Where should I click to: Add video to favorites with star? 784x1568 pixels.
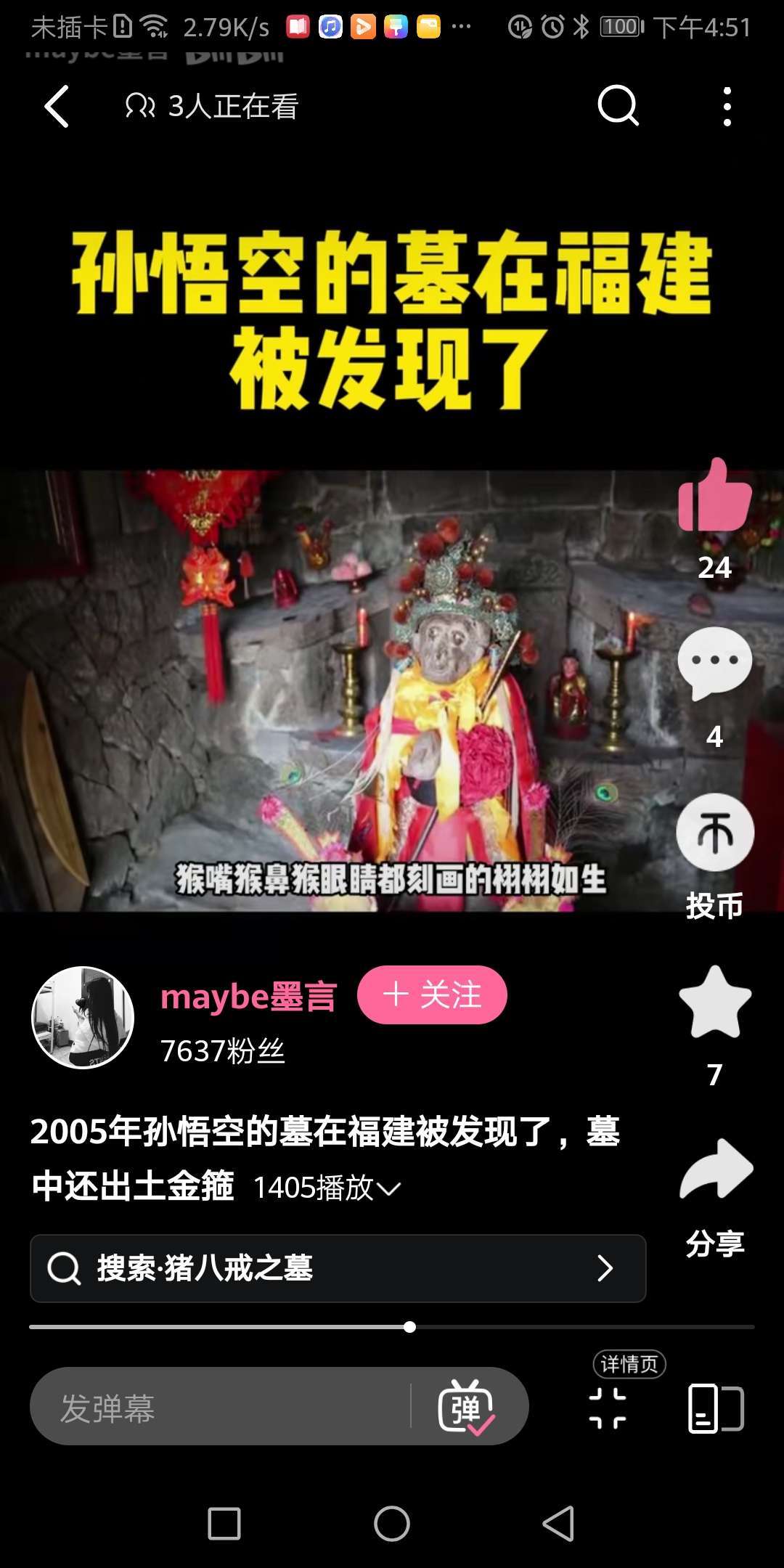714,1003
